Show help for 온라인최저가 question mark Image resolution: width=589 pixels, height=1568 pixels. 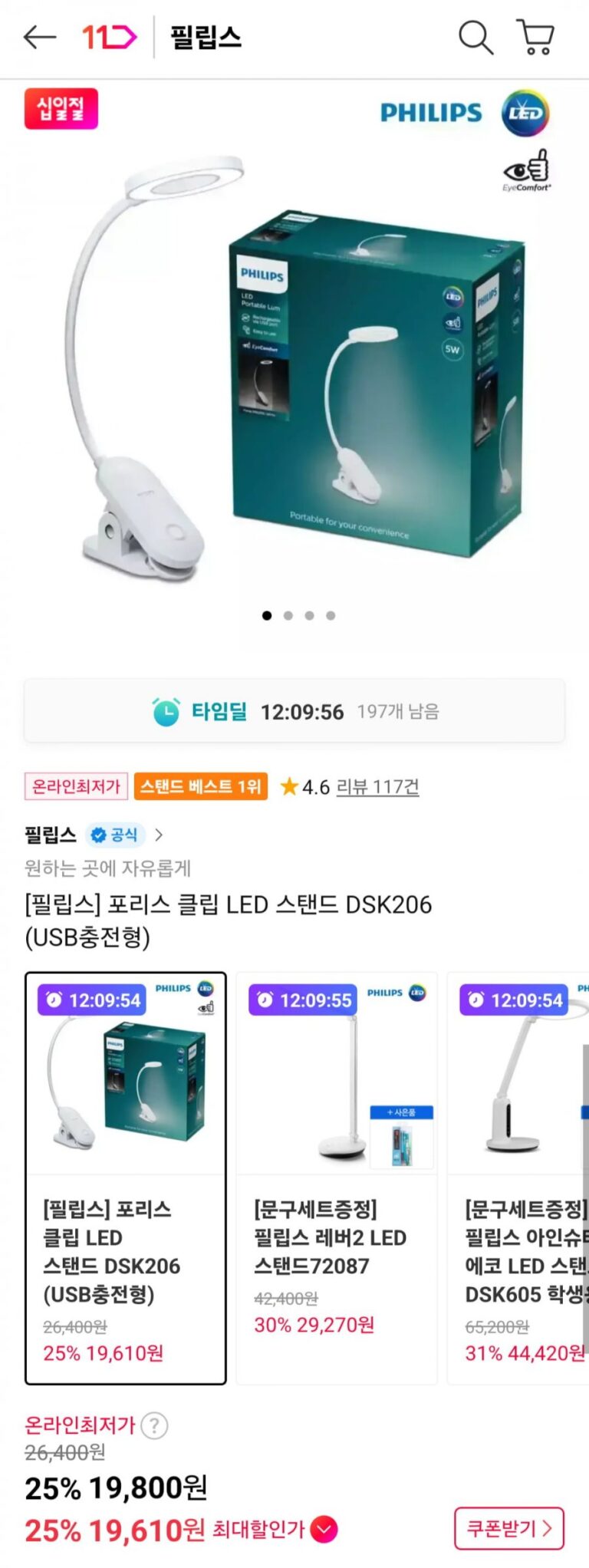(154, 1425)
